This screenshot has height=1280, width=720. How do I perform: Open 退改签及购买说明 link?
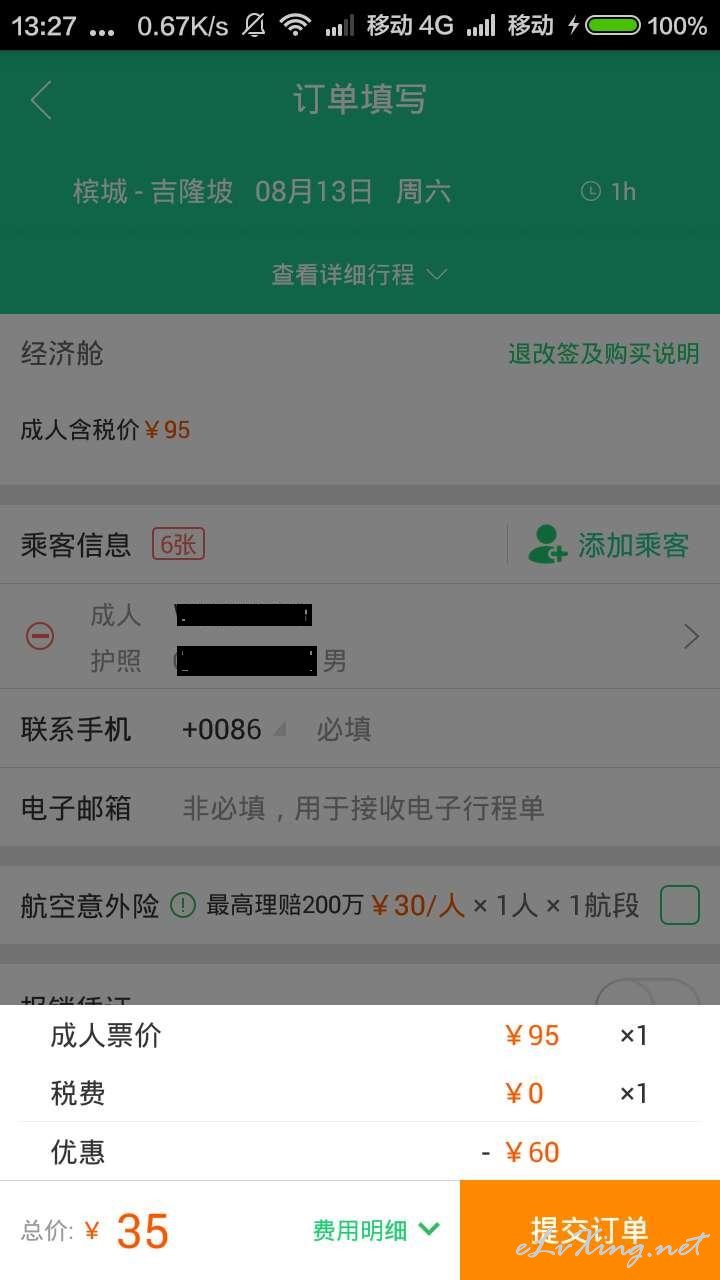coord(603,353)
